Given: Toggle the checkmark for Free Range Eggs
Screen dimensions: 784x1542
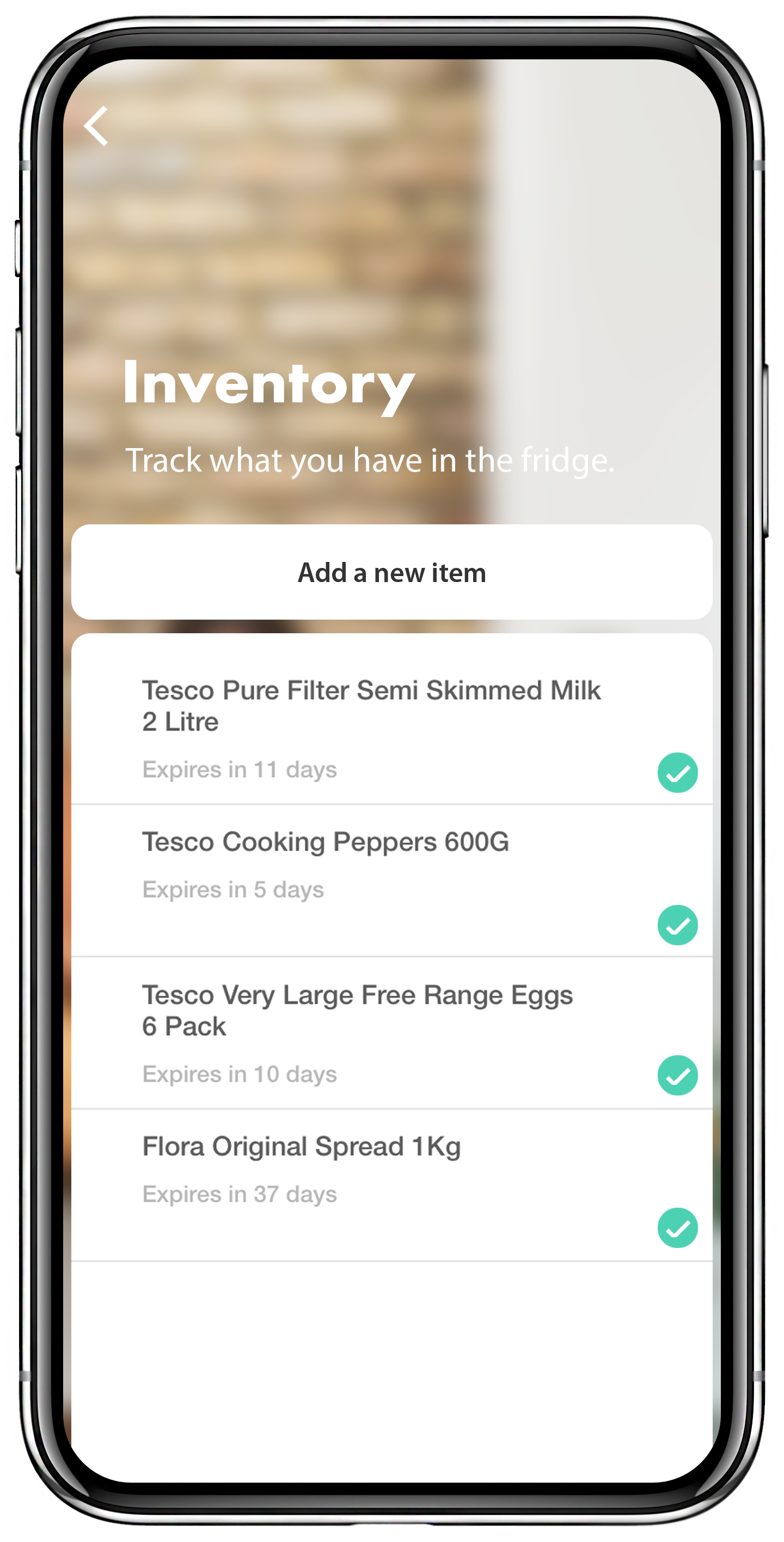Looking at the screenshot, I should coord(677,1075).
